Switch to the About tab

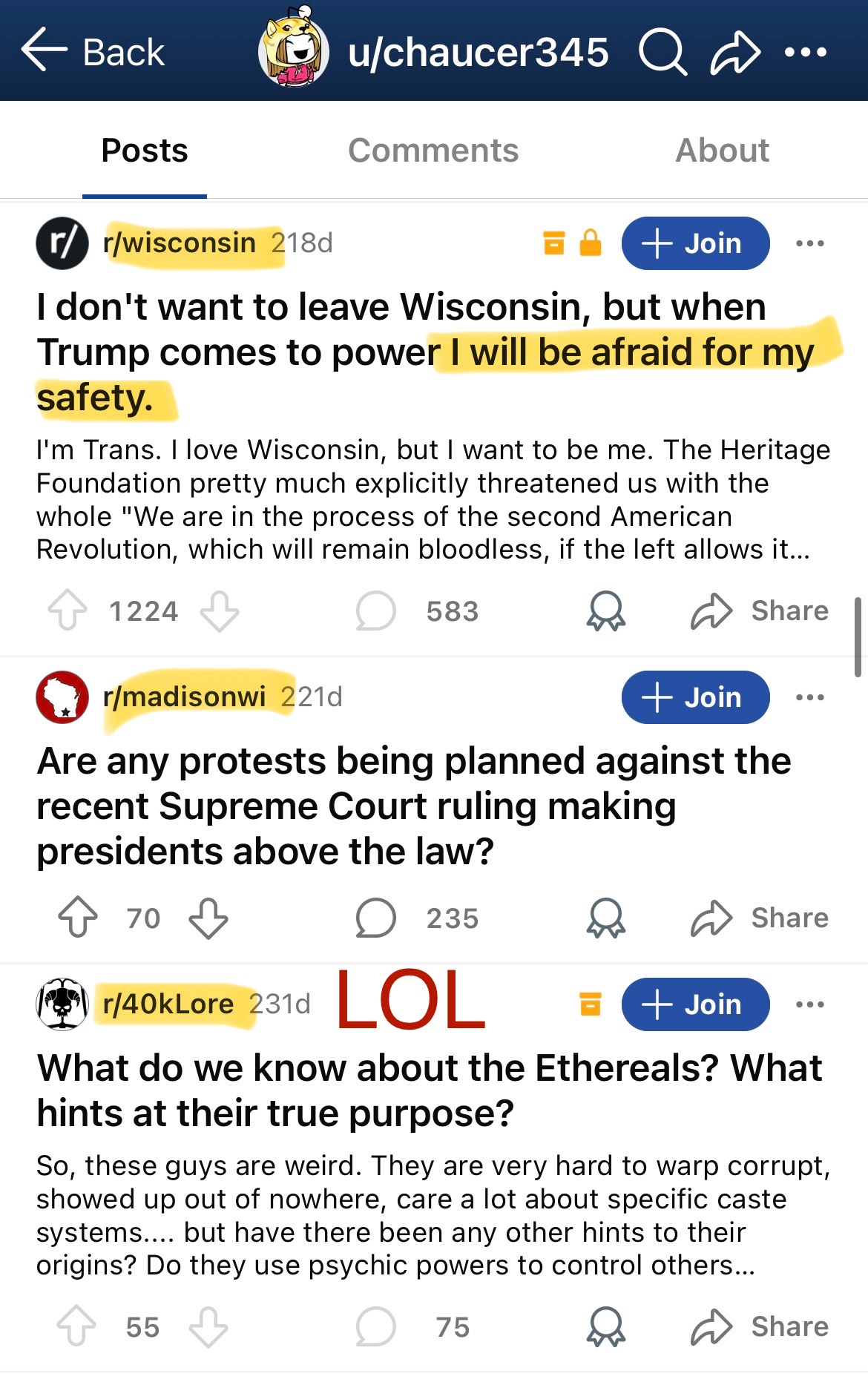[722, 151]
